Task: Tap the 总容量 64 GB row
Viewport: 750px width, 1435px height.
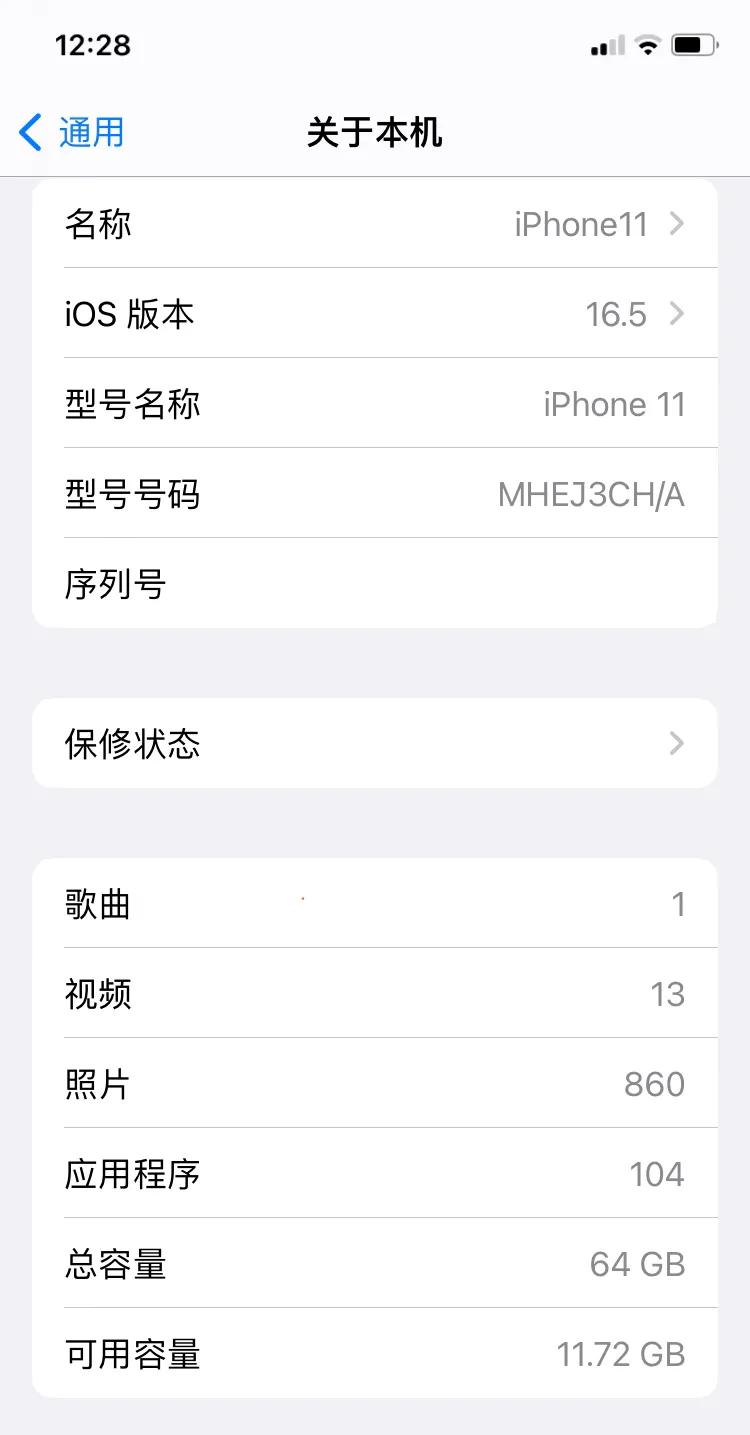Action: click(x=375, y=1263)
